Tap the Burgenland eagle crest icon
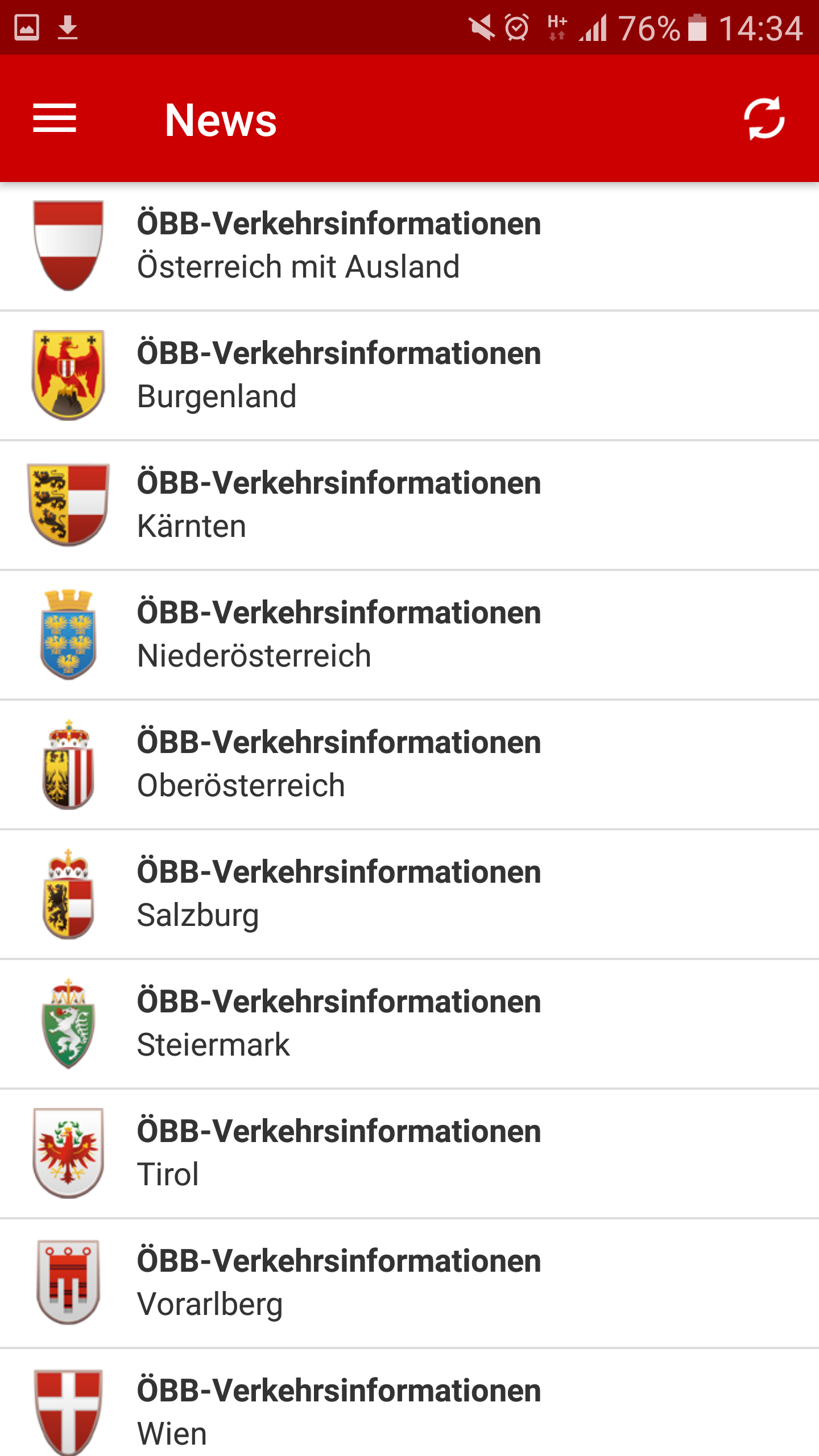This screenshot has width=819, height=1456. pos(67,374)
